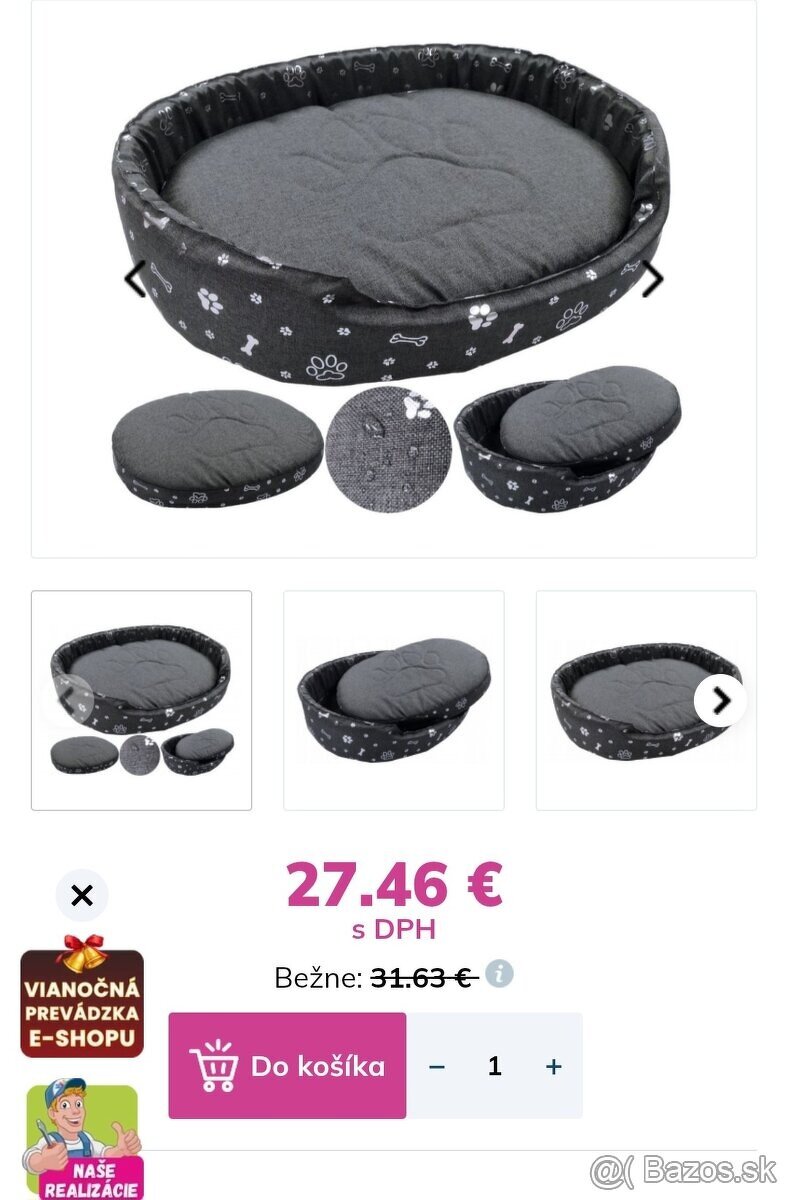The width and height of the screenshot is (788, 1200).
Task: Click the quantity input showing 1
Action: pyautogui.click(x=494, y=1066)
